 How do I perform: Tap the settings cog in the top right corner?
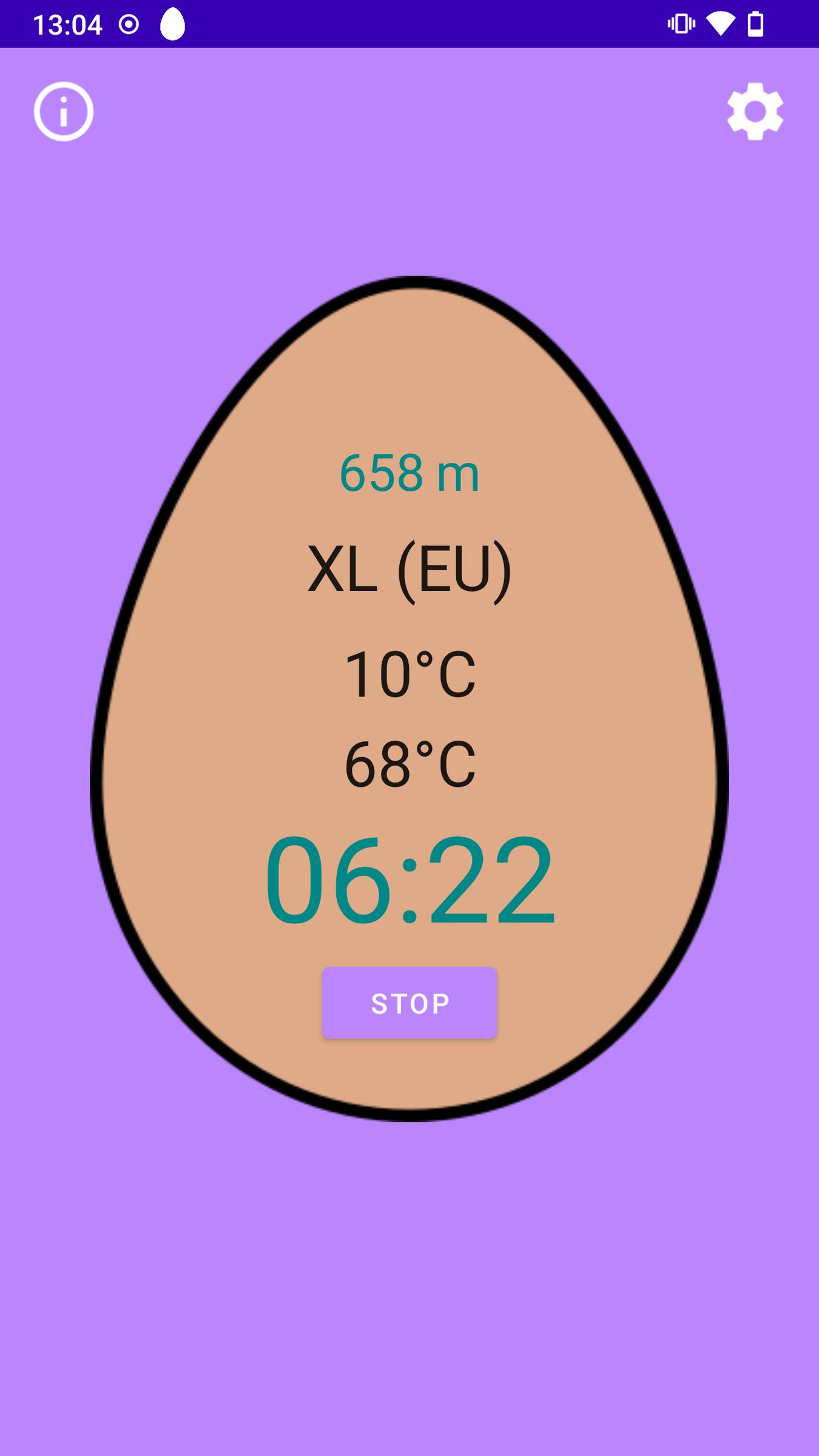[754, 113]
